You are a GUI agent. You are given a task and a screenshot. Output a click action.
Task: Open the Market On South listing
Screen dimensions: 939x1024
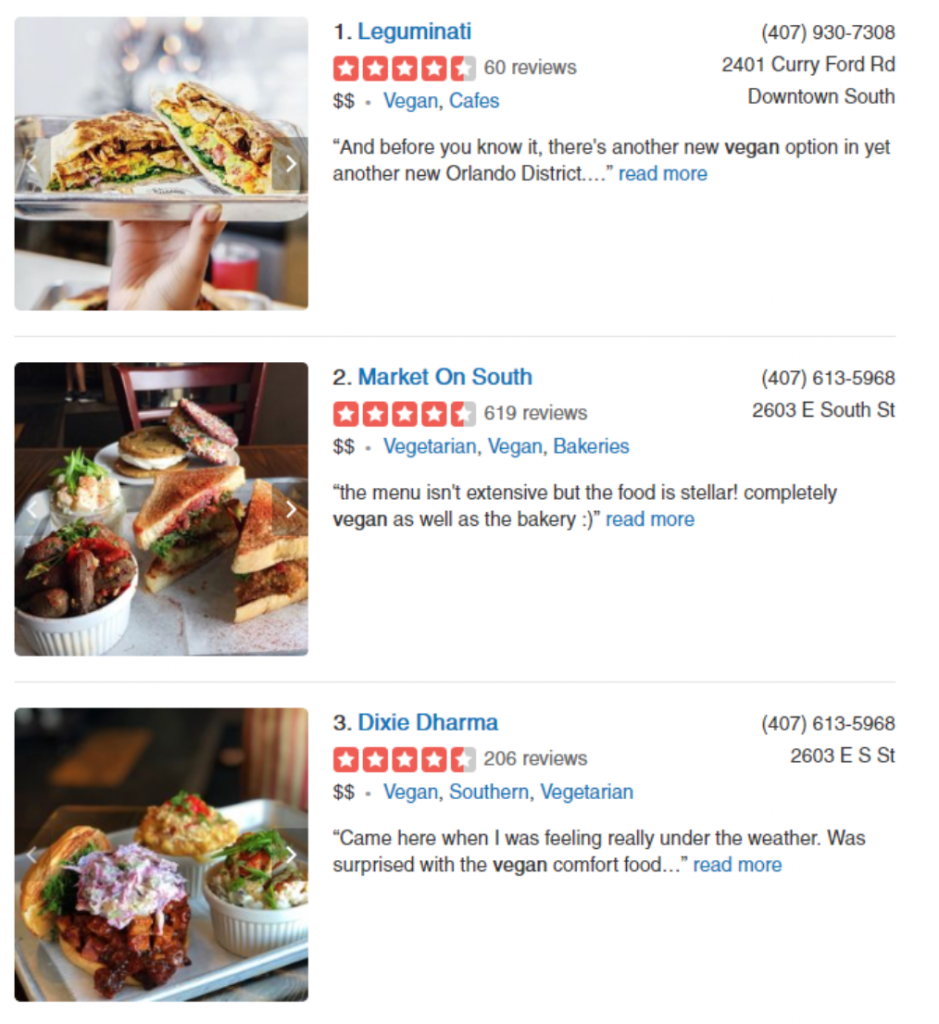pos(444,378)
